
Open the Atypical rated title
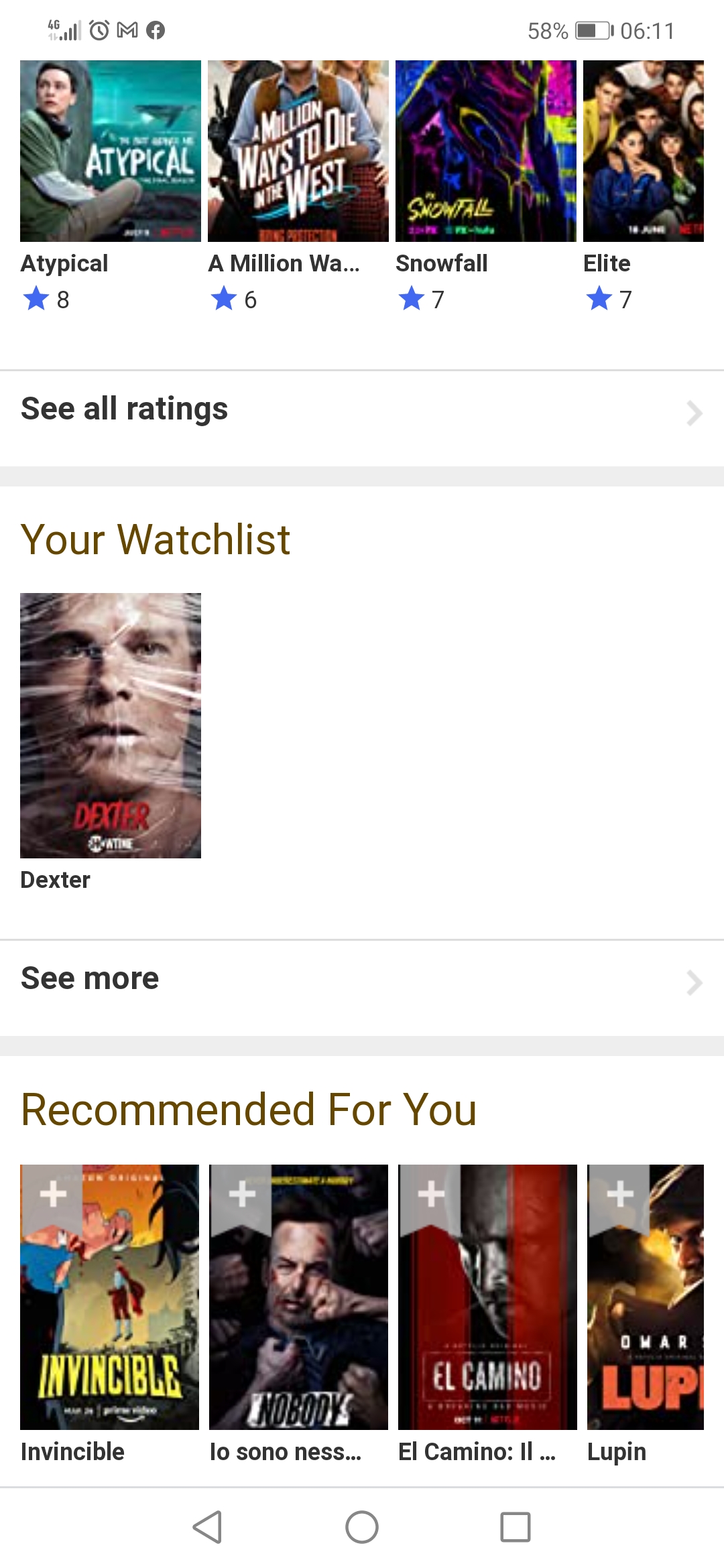[111, 151]
